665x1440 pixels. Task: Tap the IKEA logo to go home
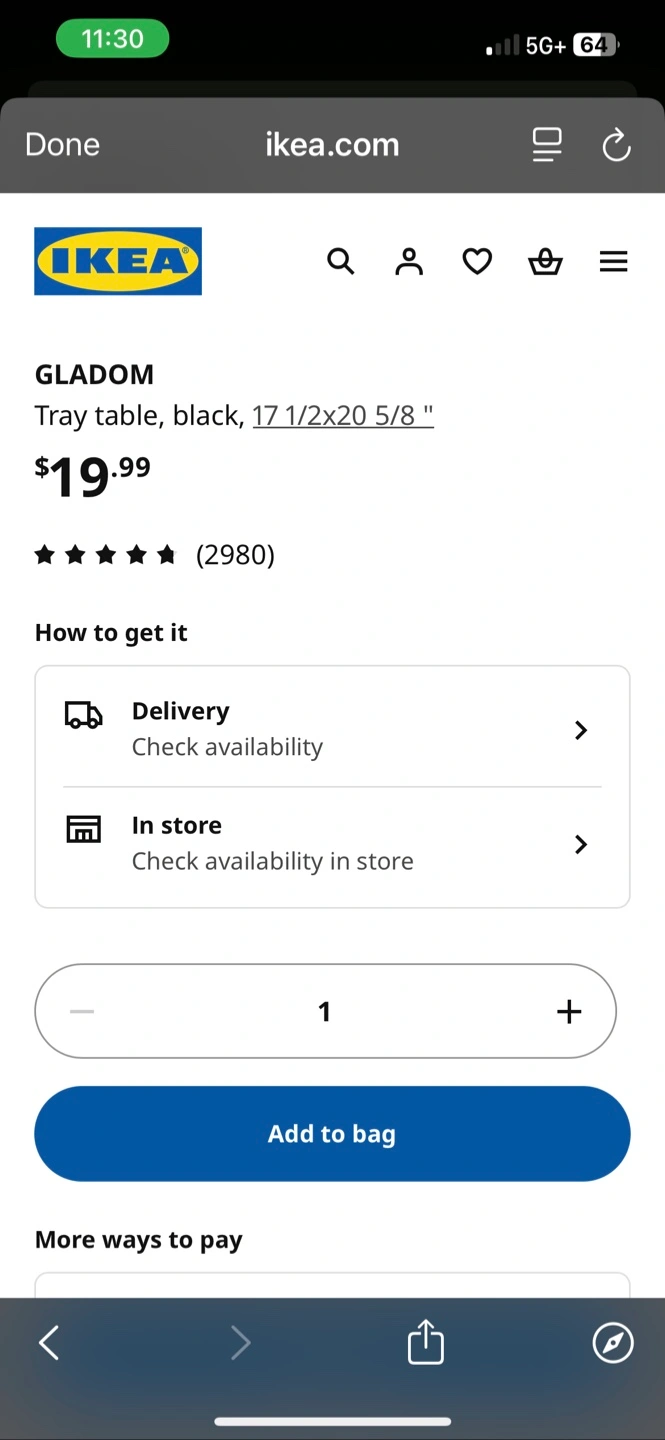[118, 262]
